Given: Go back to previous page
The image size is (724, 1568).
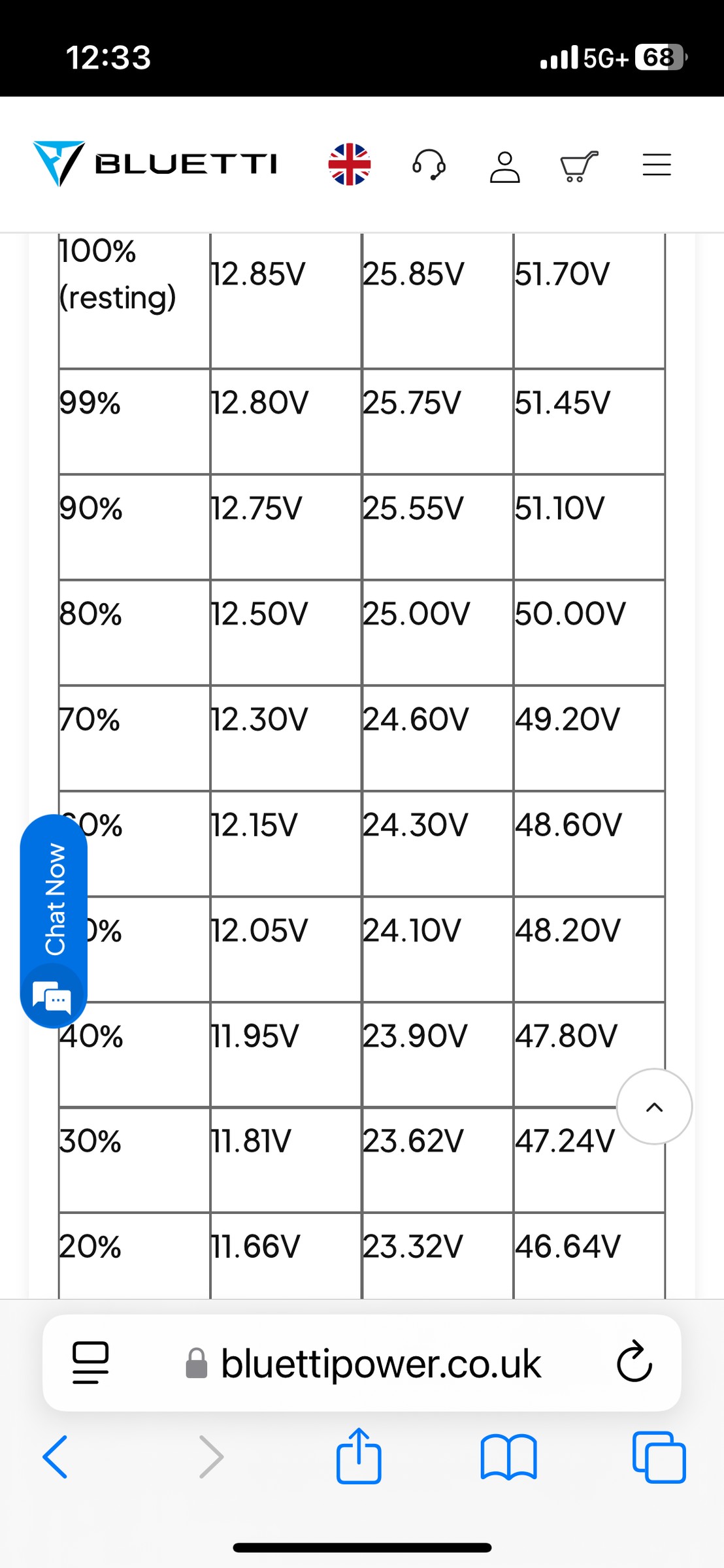Looking at the screenshot, I should click(x=55, y=1457).
